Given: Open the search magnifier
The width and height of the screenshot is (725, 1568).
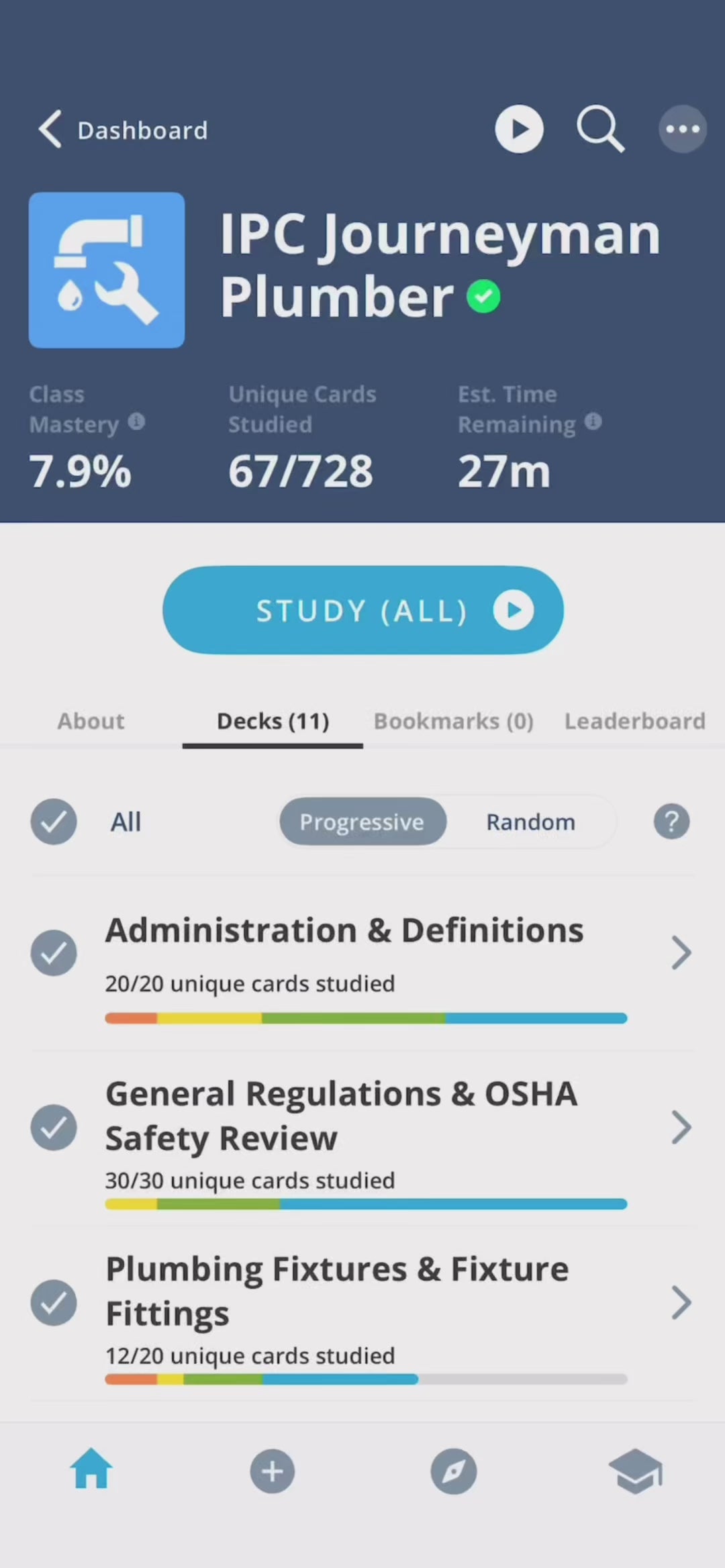Looking at the screenshot, I should (600, 129).
